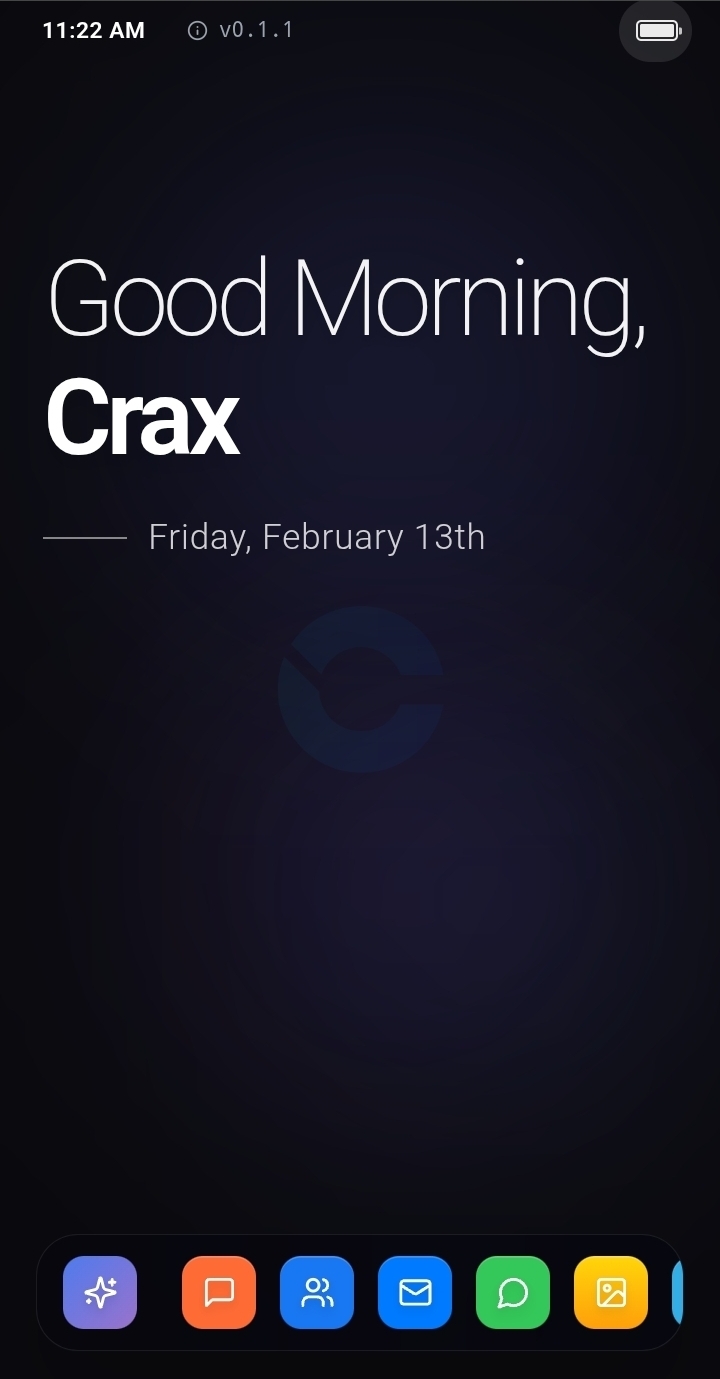The width and height of the screenshot is (720, 1379).
Task: Launch the green chat bubble app
Action: (513, 1292)
